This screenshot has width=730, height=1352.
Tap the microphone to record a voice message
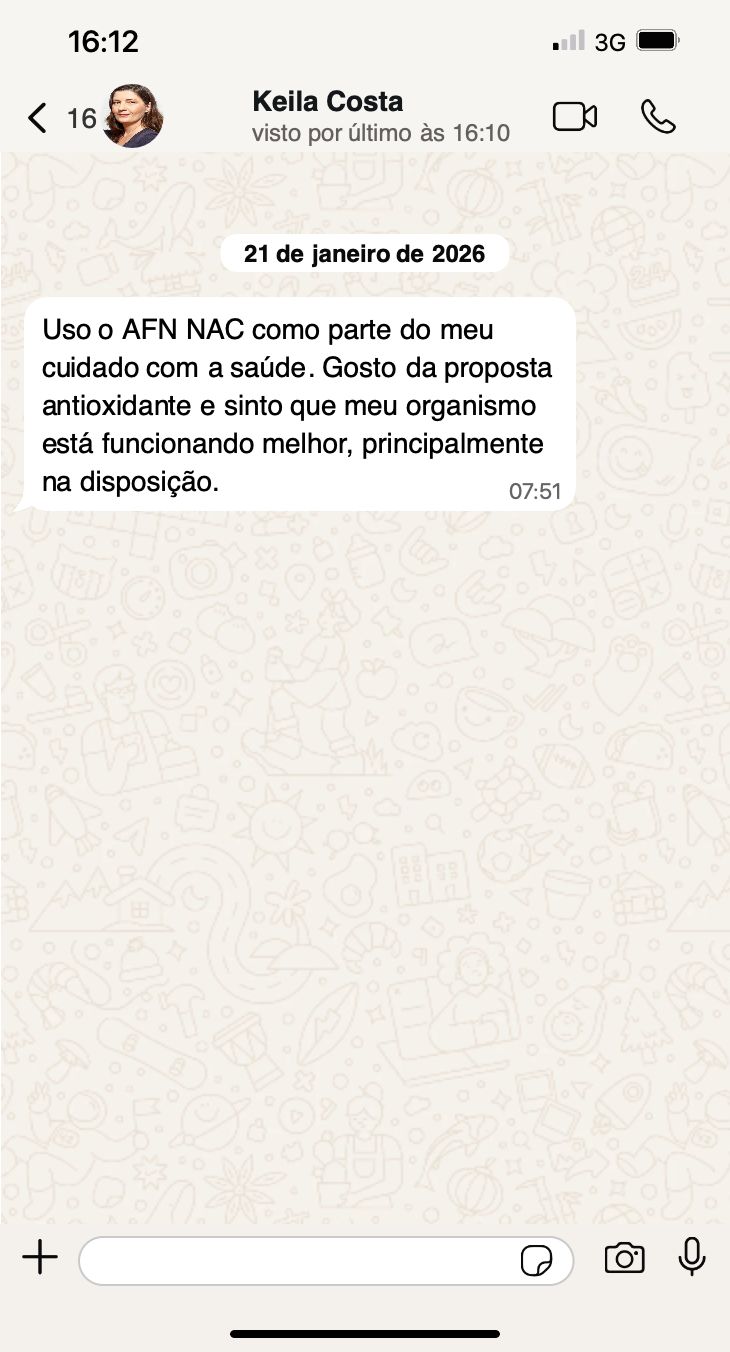pos(692,1257)
